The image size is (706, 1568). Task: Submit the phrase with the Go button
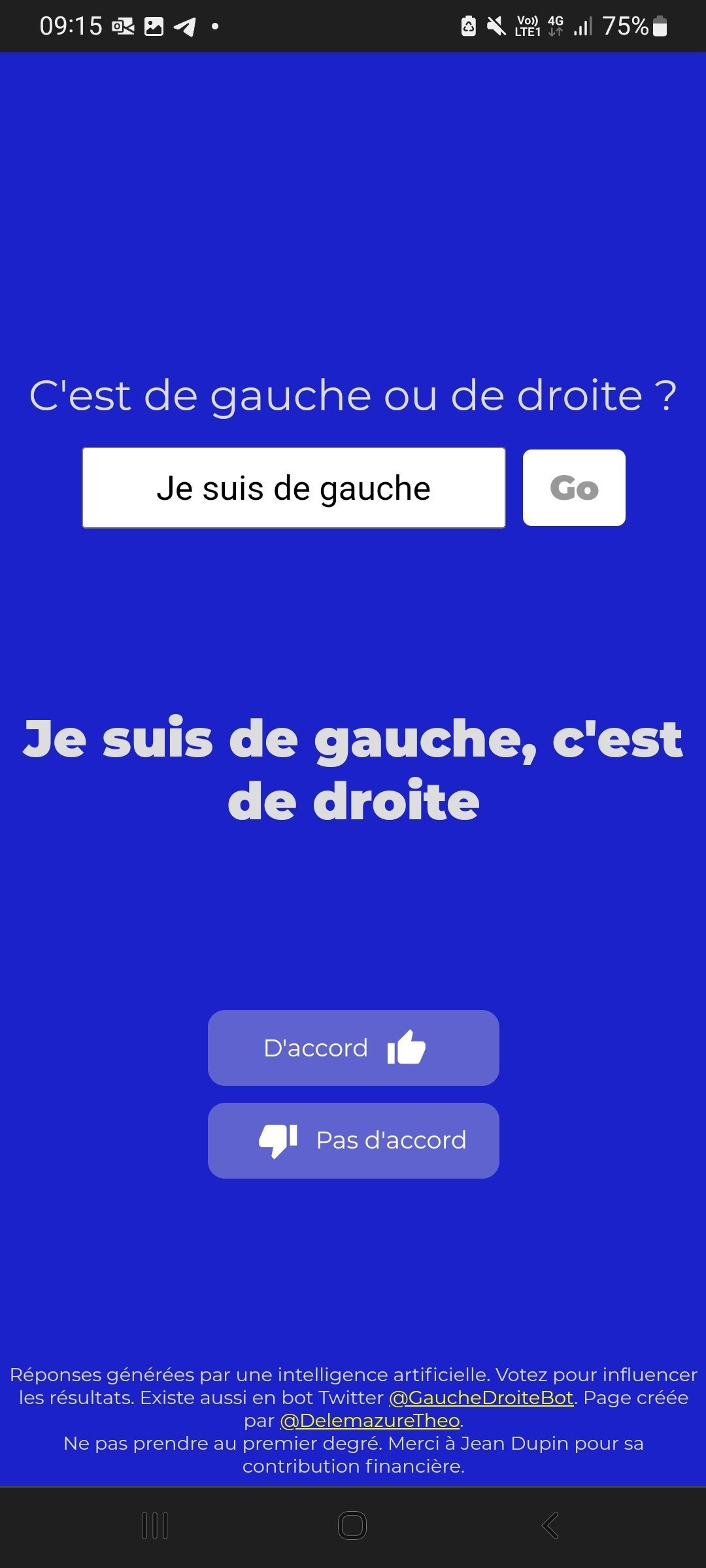pos(574,487)
